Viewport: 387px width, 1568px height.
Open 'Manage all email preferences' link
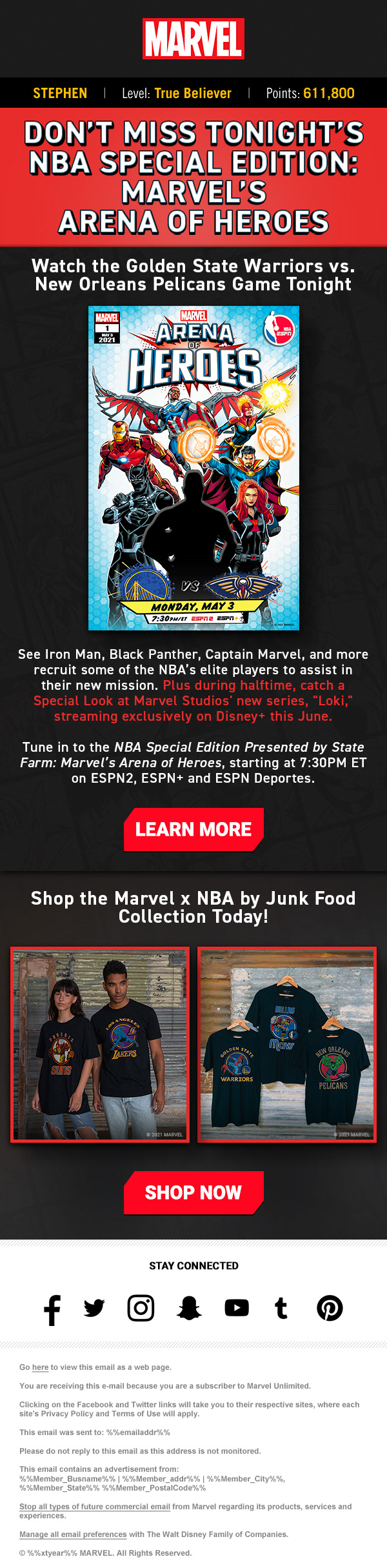click(x=73, y=1534)
